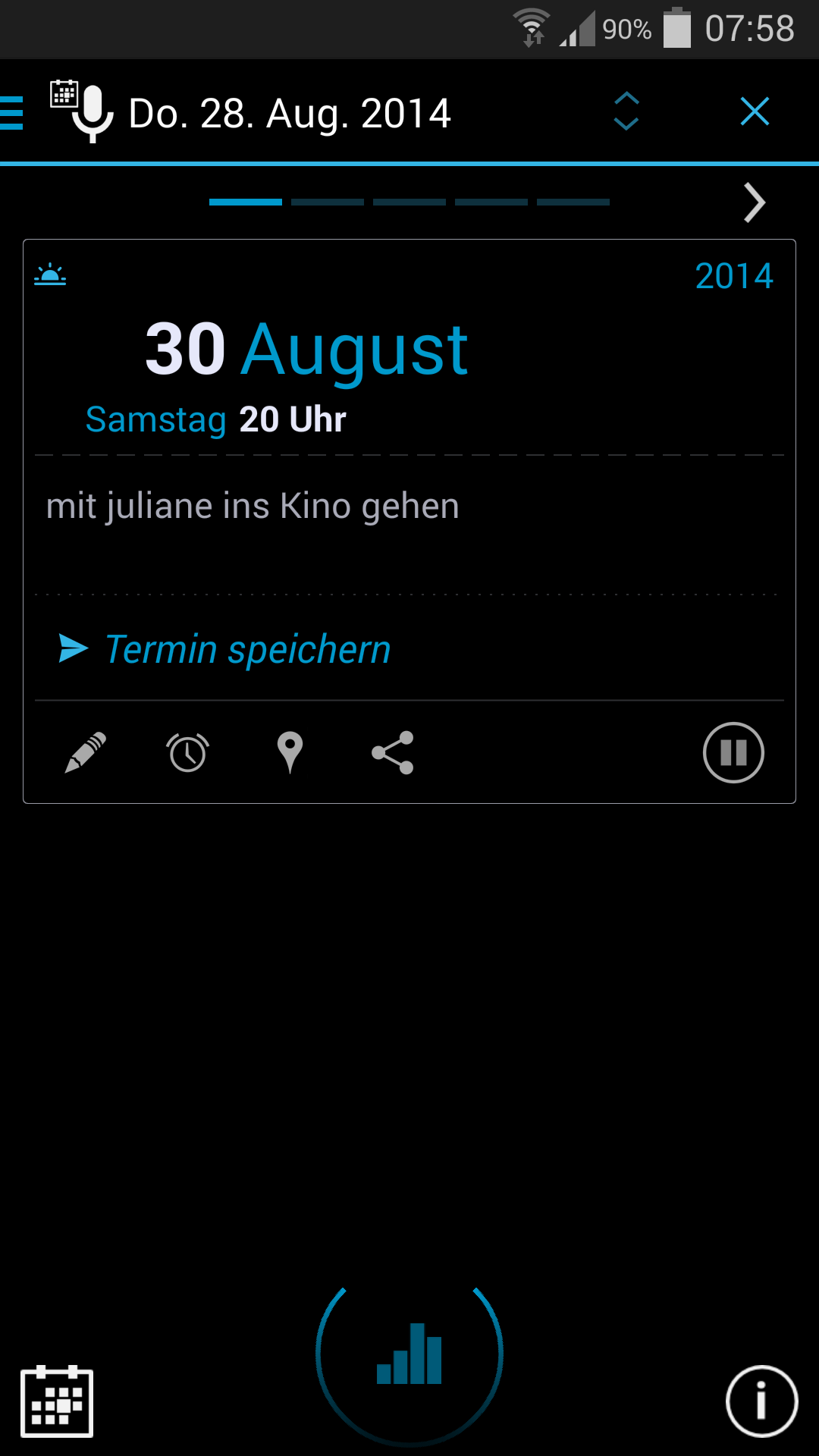The image size is (819, 1456).
Task: Pause the voice recognition
Action: (733, 752)
